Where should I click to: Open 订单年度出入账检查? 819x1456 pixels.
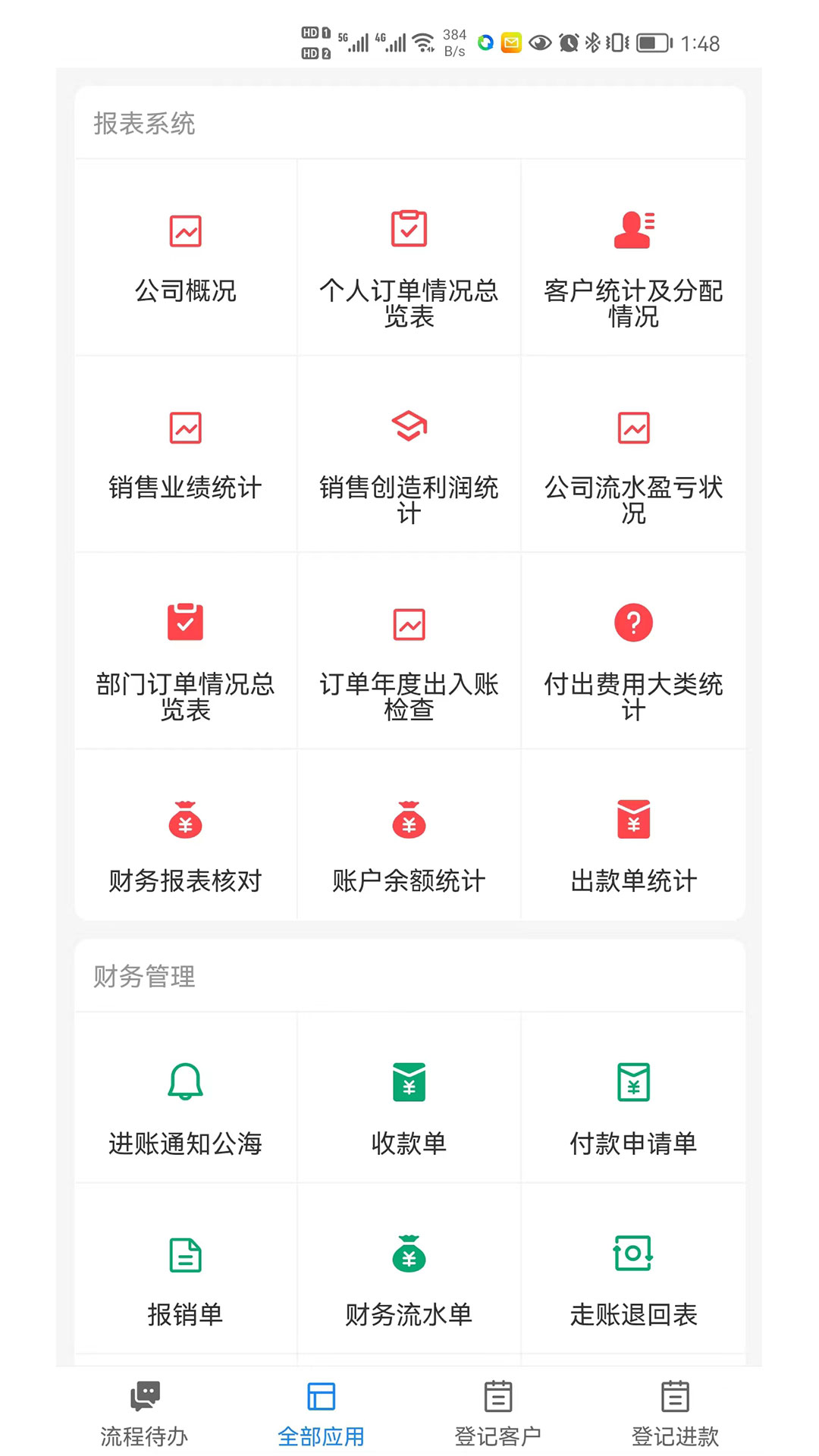pos(409,652)
